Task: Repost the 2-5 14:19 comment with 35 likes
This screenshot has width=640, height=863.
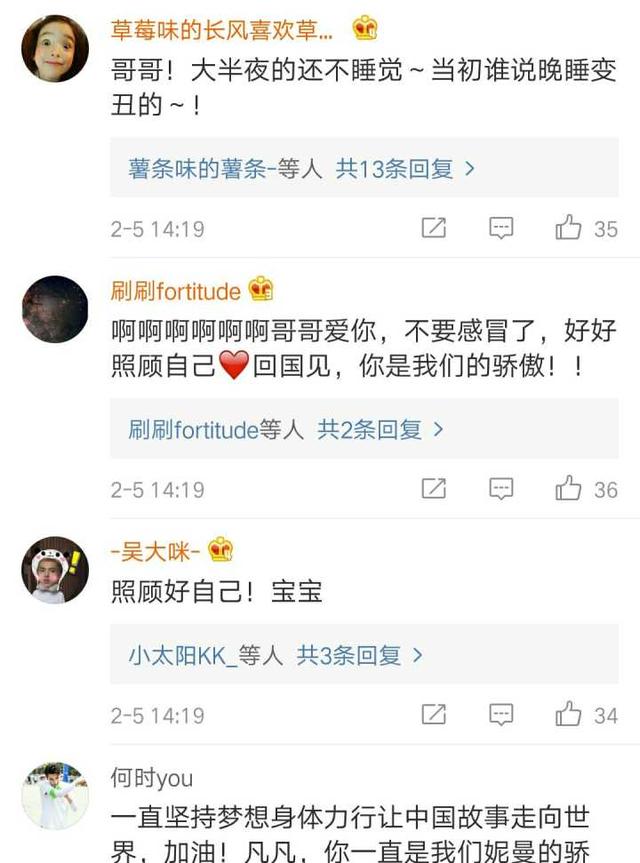Action: click(x=433, y=228)
